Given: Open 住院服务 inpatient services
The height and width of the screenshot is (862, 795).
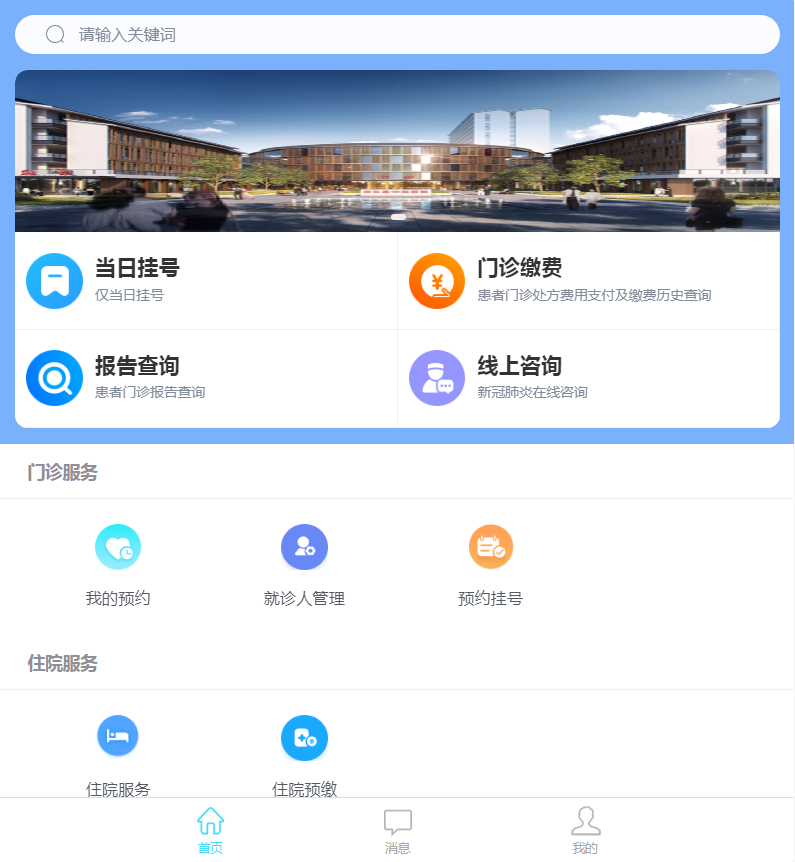Looking at the screenshot, I should [118, 755].
